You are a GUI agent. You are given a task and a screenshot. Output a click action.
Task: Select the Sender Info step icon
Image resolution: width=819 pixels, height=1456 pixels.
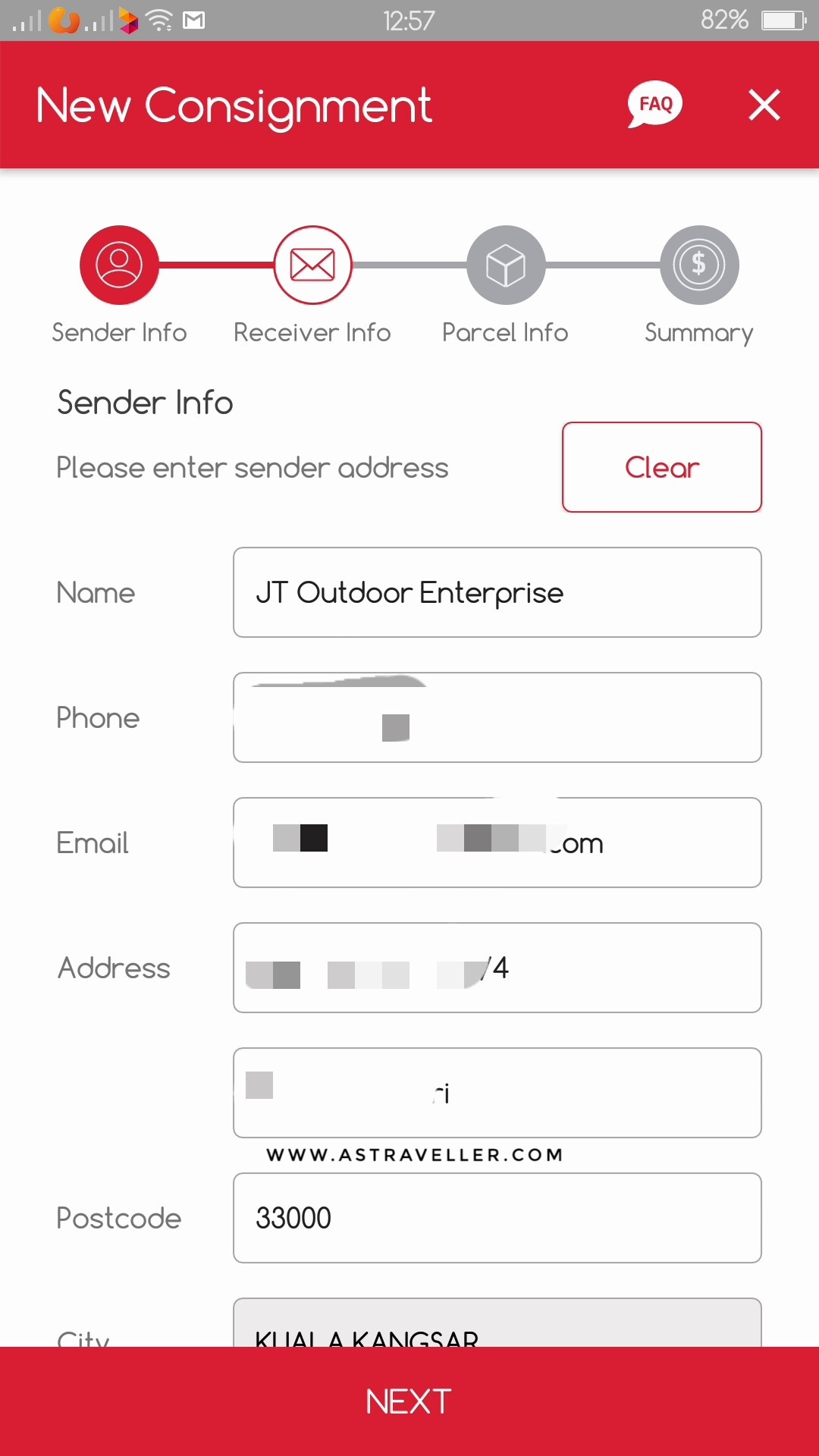(119, 265)
